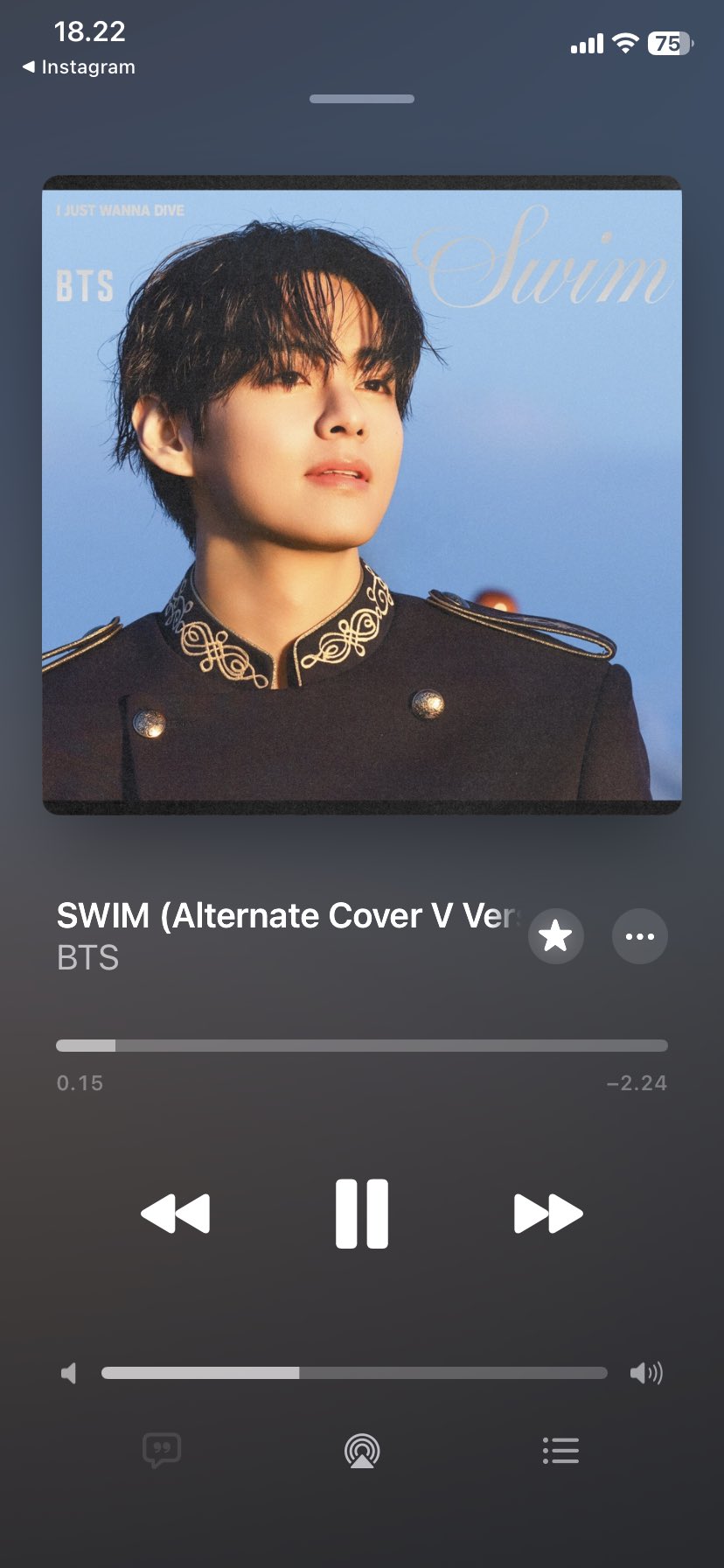This screenshot has width=724, height=1568.
Task: Return to Instagram via the back link
Action: pos(79,67)
